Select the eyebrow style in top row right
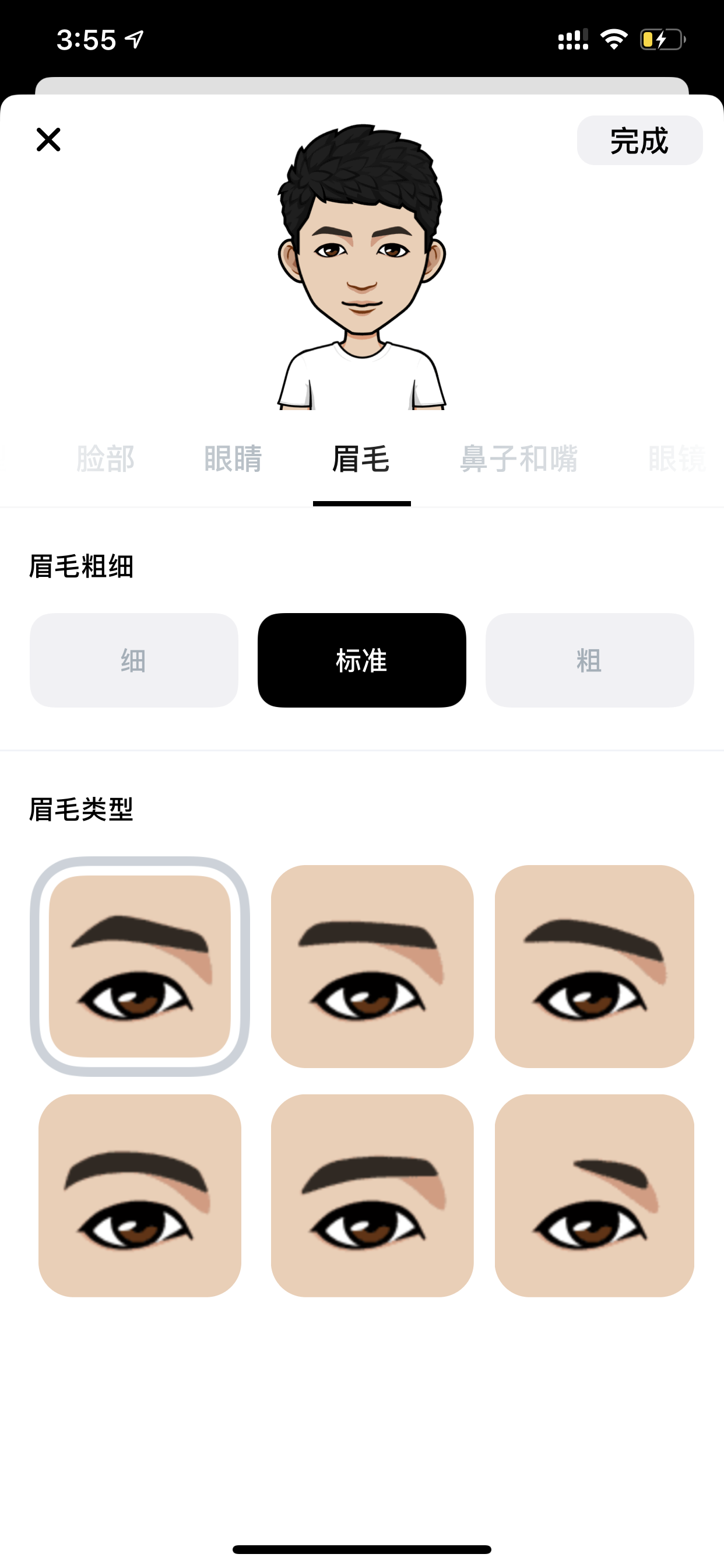The image size is (724, 1568). (595, 966)
